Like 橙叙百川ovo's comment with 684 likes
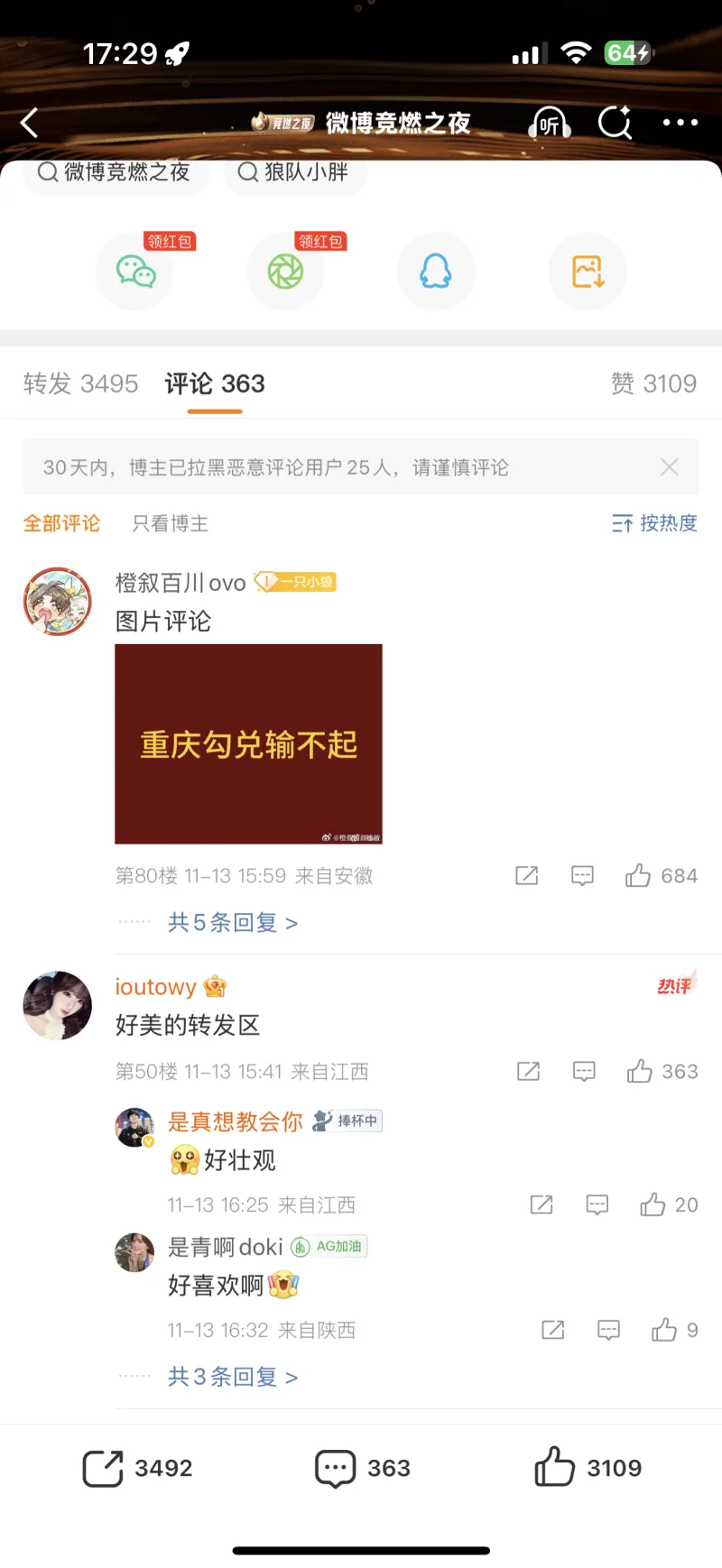The image size is (722, 1568). click(638, 876)
